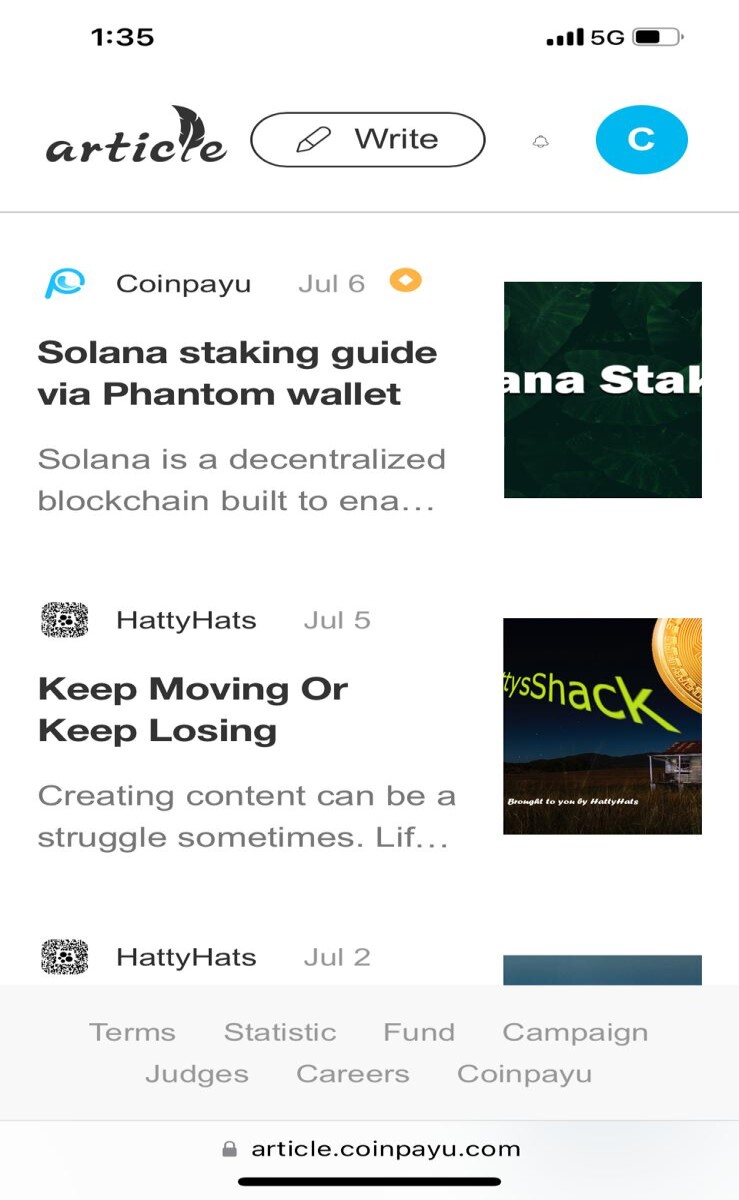View the Judges page
This screenshot has height=1200, width=739.
[x=197, y=1074]
